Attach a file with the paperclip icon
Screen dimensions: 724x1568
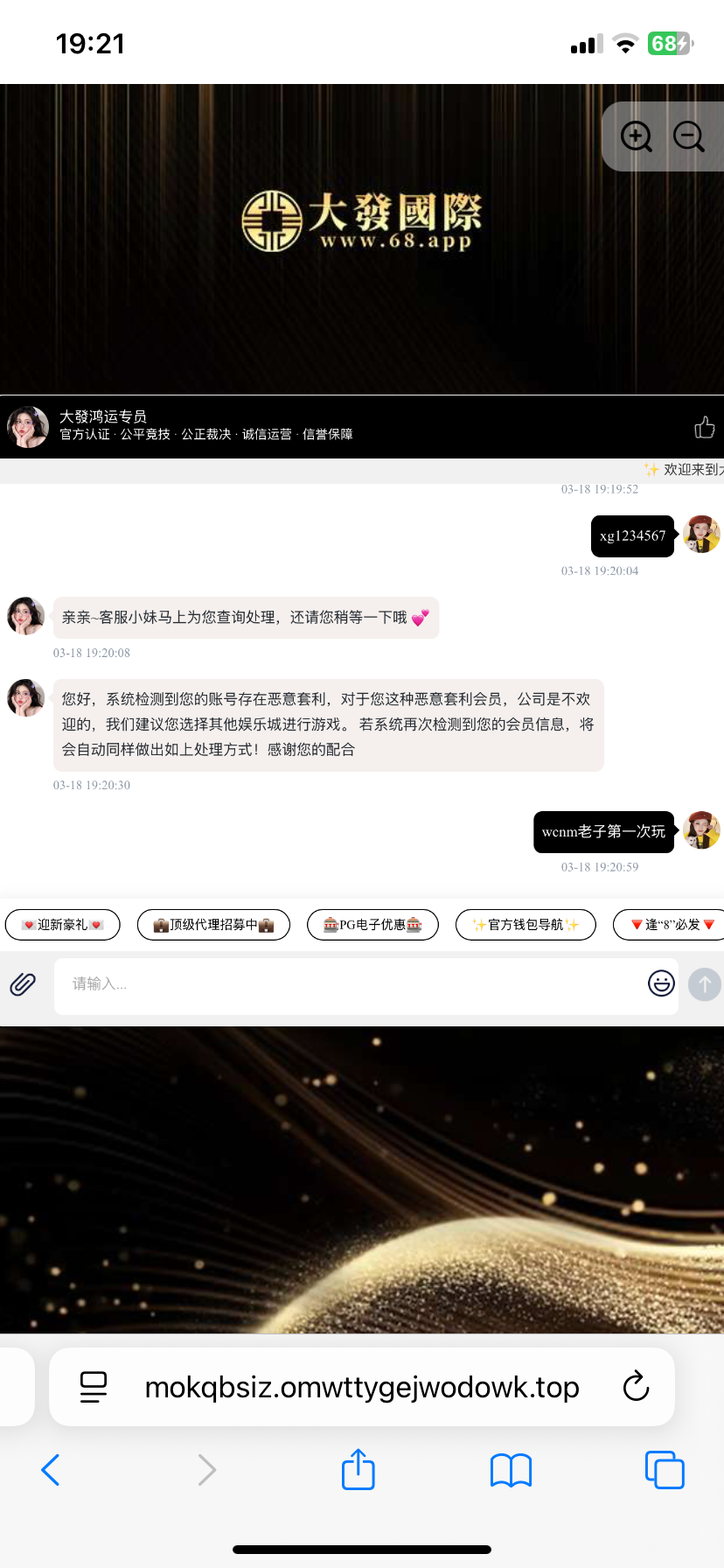click(23, 984)
